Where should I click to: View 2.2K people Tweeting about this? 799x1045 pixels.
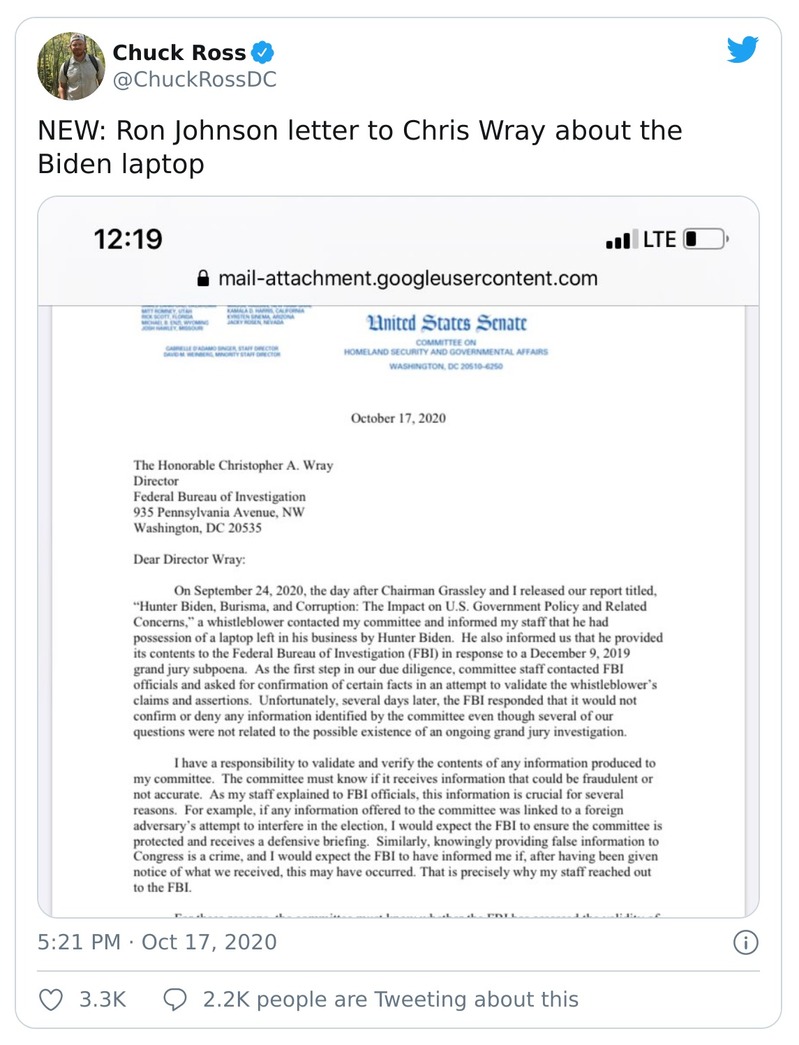370,999
